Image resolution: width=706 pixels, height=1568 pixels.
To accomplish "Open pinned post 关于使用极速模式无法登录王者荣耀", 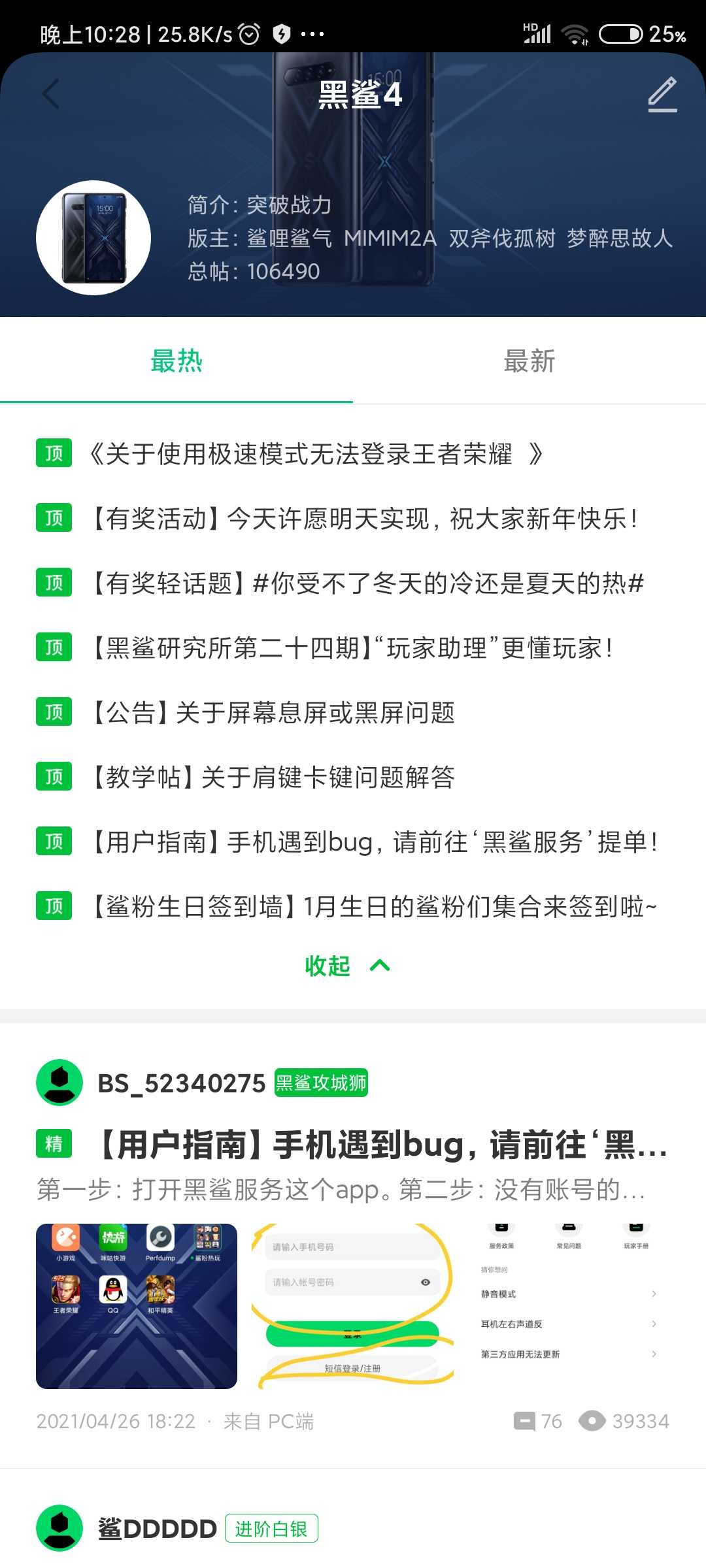I will pos(314,454).
